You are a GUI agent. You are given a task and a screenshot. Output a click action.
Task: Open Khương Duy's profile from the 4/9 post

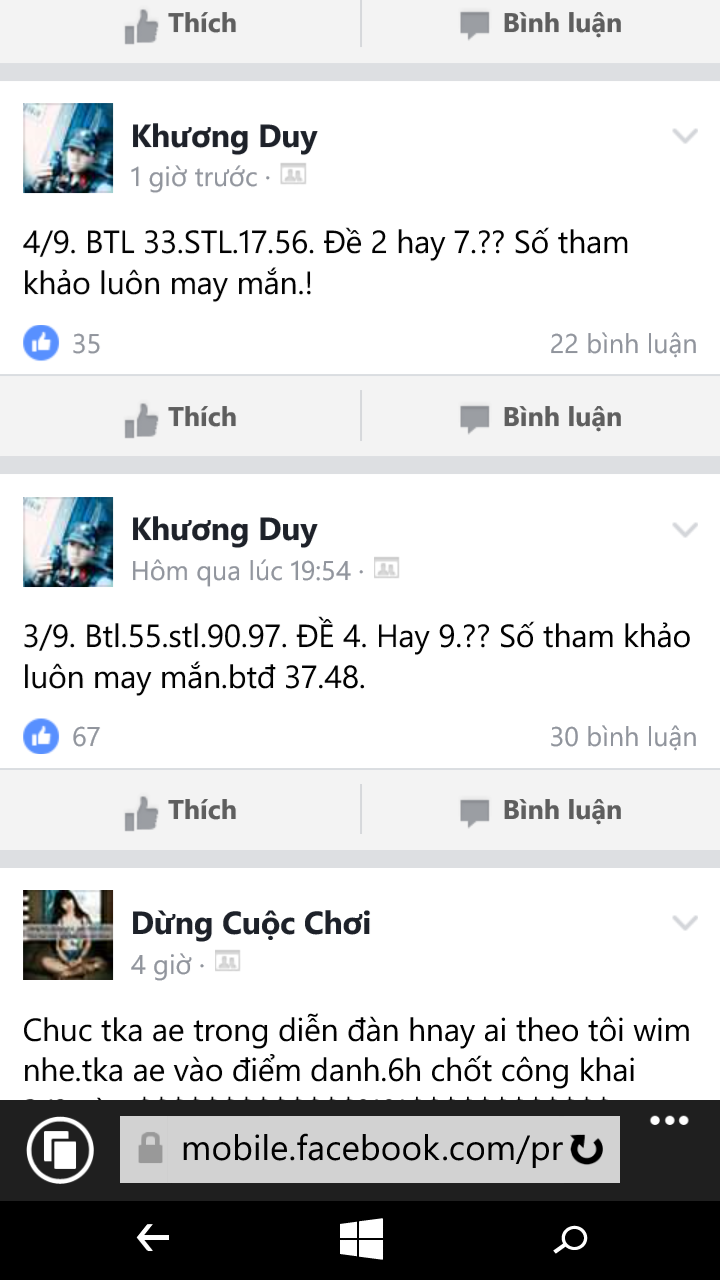tap(224, 137)
